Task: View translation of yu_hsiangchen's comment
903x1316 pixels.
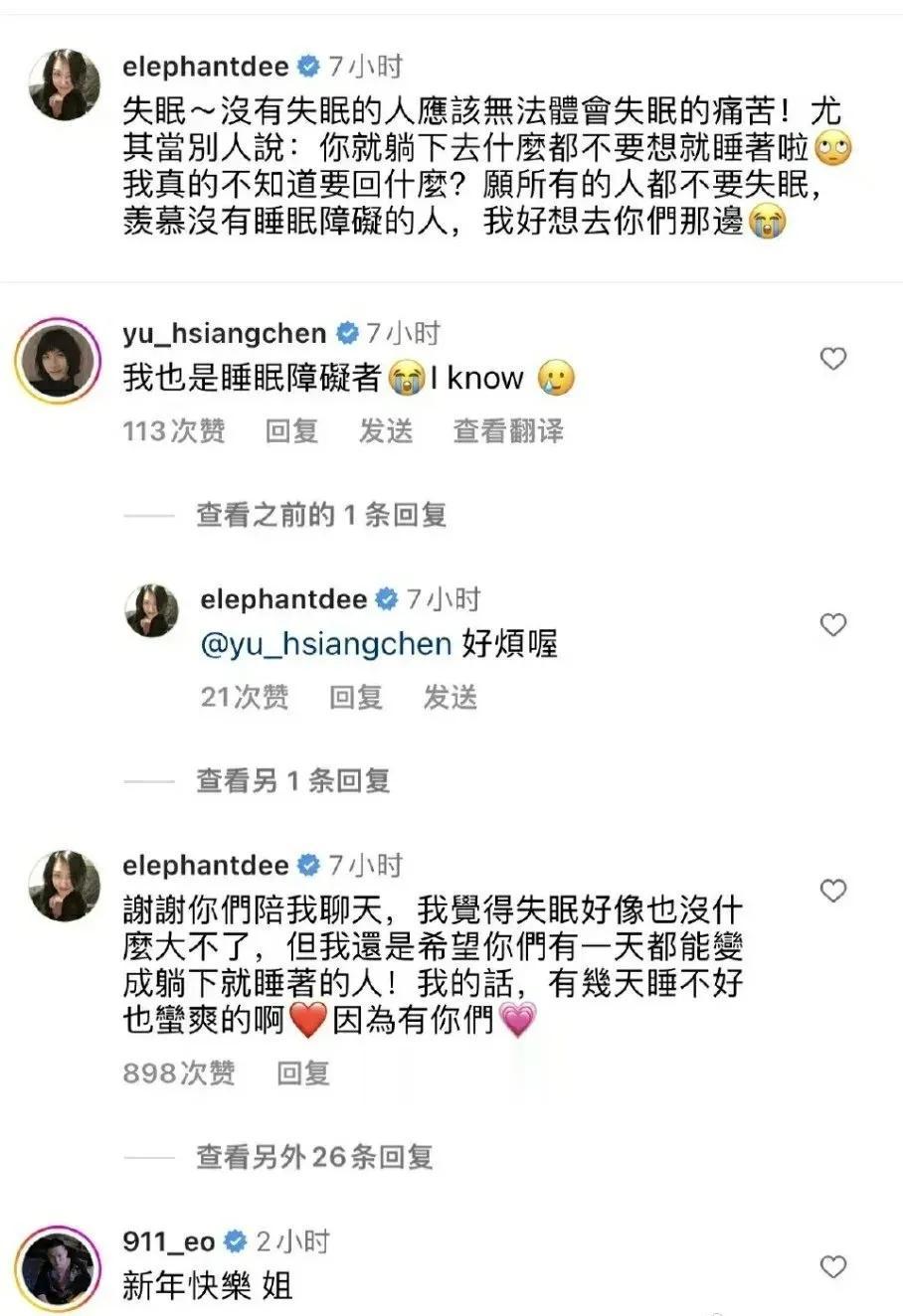Action: click(508, 431)
